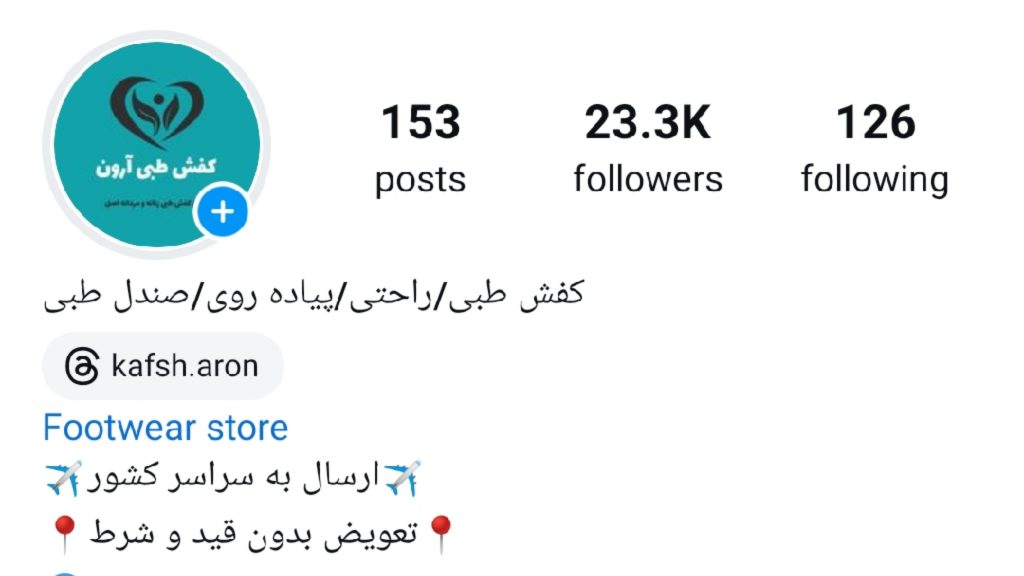View the 153 posts
The width and height of the screenshot is (1024, 576).
click(420, 150)
